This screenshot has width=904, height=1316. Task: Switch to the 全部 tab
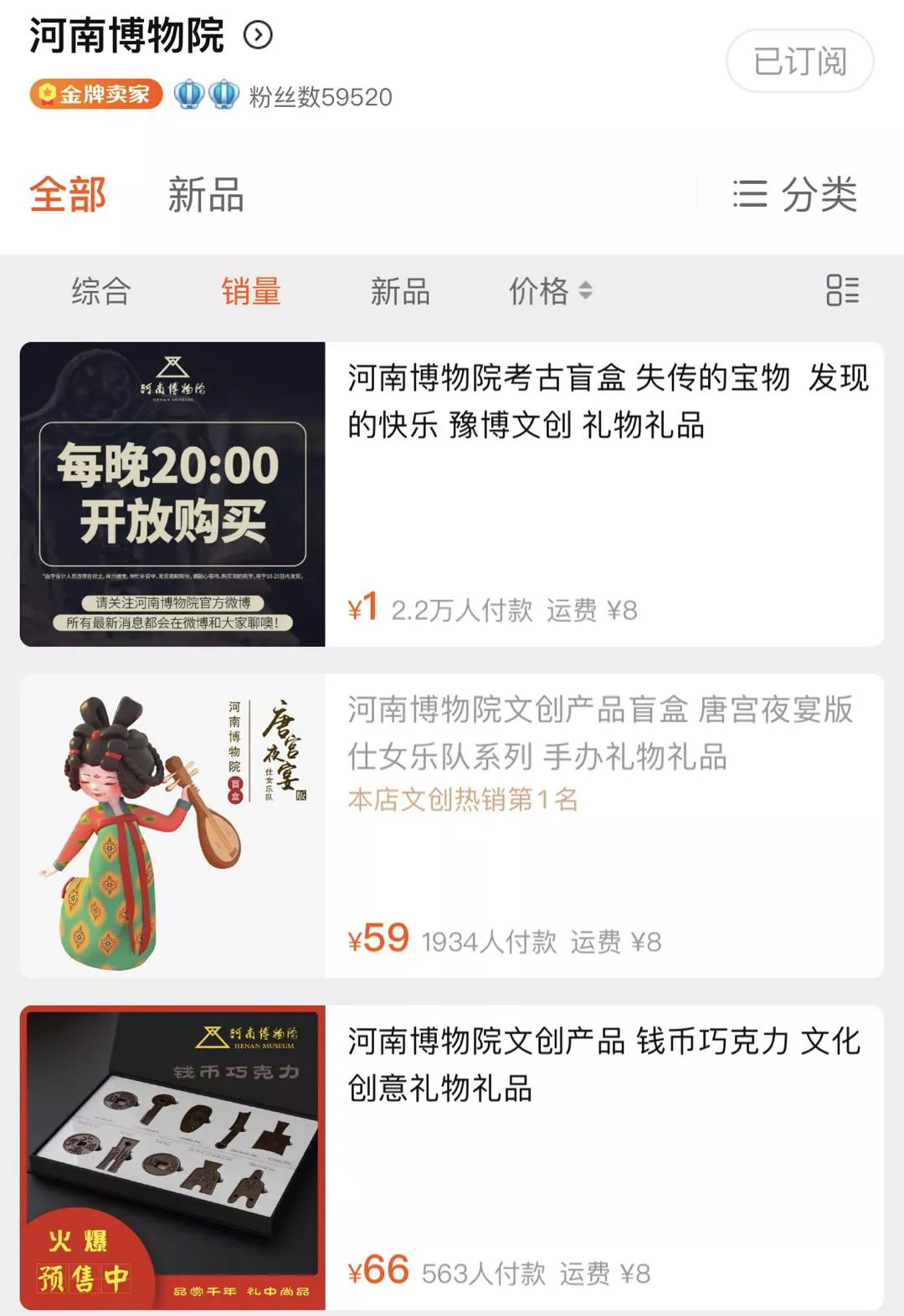point(68,195)
